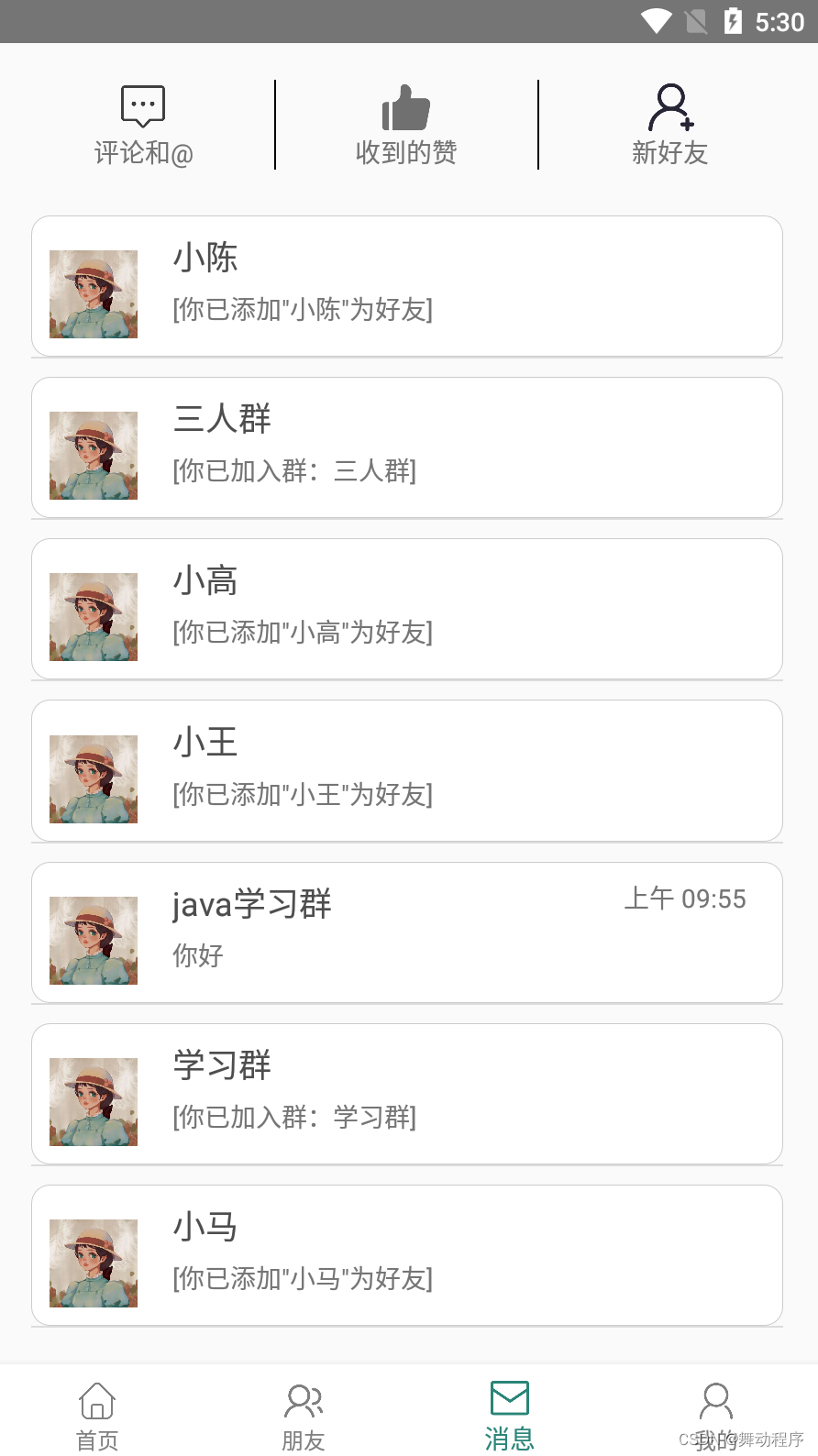Switch to the 首页 tab

coord(97,1415)
